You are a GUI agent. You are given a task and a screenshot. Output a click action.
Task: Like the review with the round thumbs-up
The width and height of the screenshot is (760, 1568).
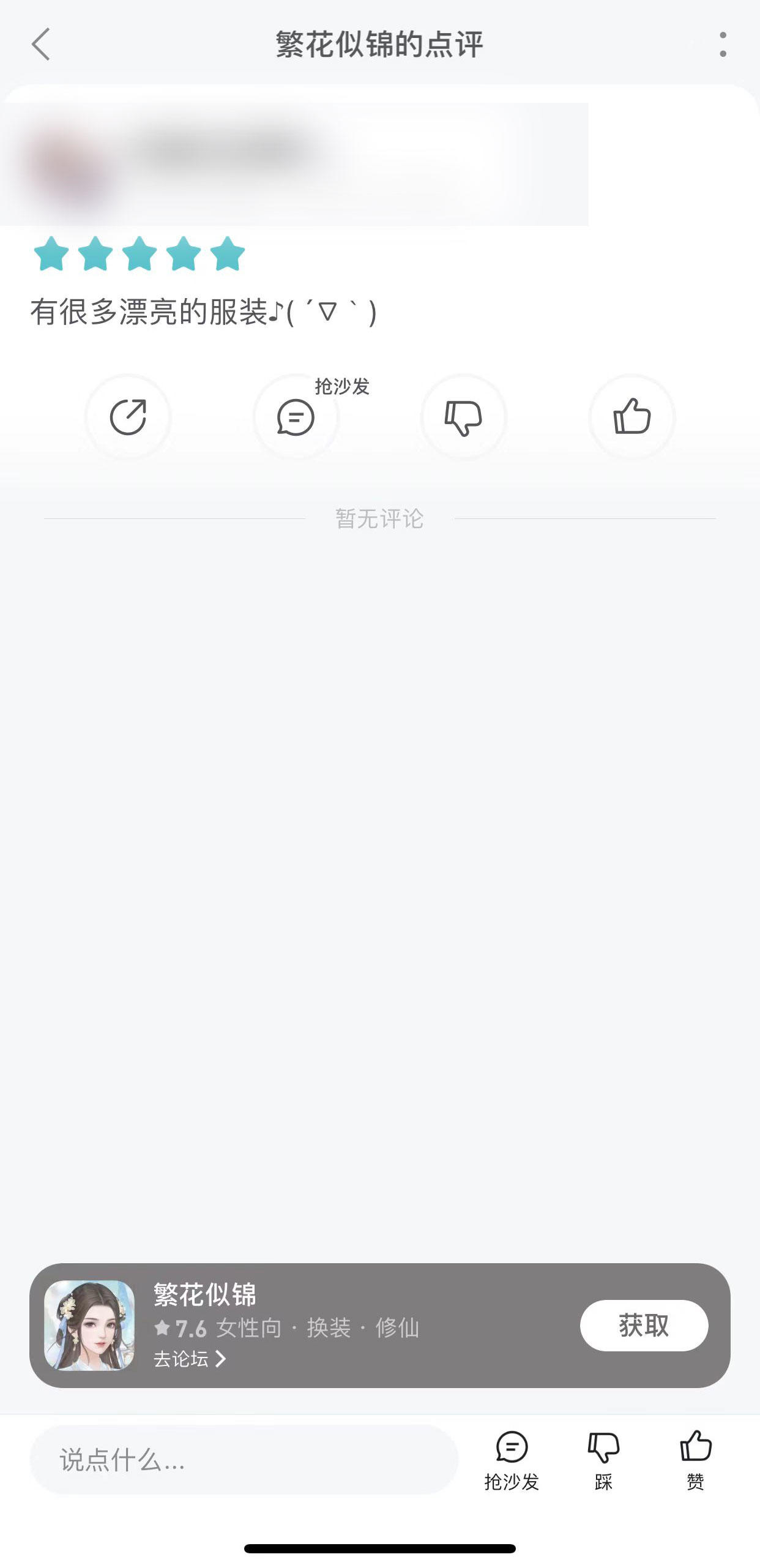[x=631, y=417]
